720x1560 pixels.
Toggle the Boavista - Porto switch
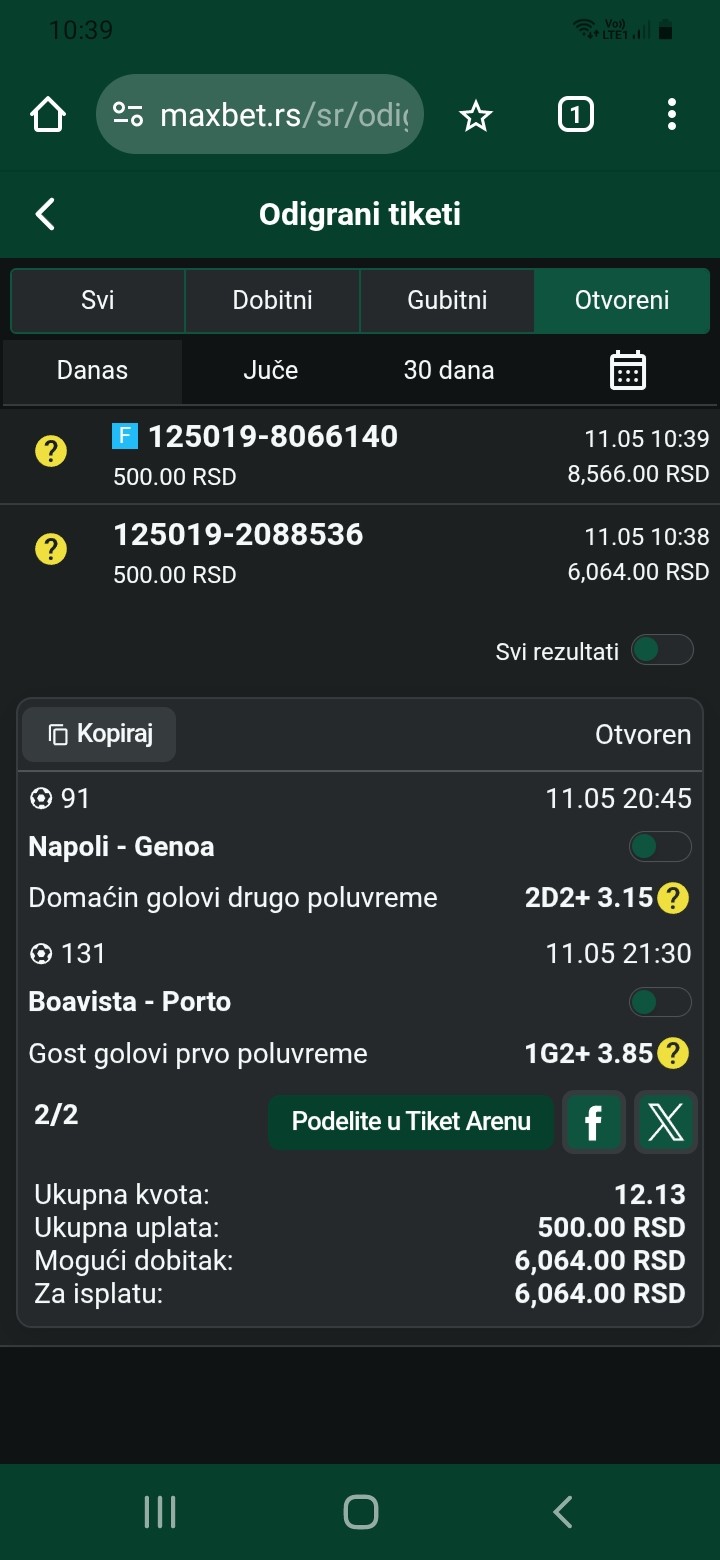[x=660, y=1002]
